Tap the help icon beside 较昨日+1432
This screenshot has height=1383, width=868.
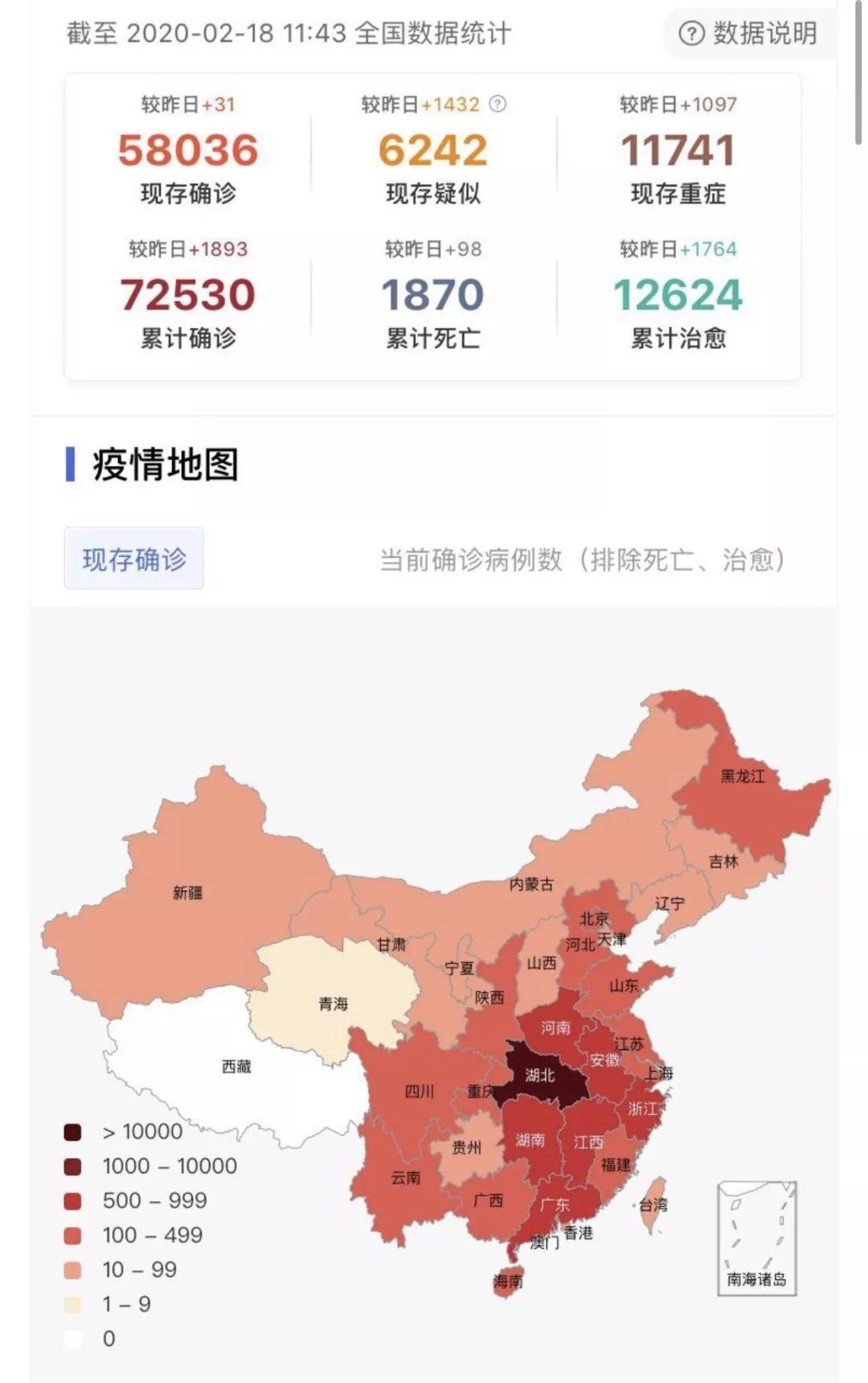497,104
